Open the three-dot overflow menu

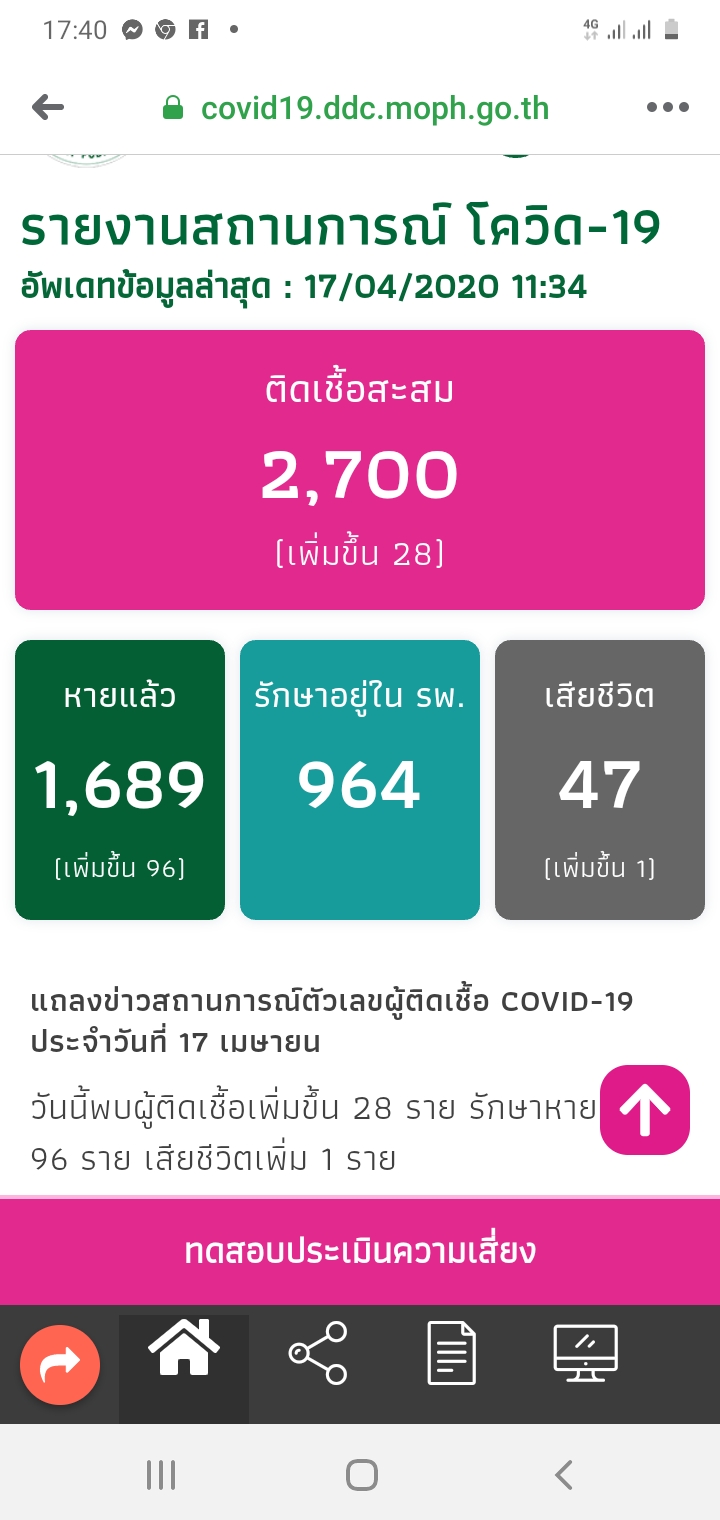click(x=668, y=108)
